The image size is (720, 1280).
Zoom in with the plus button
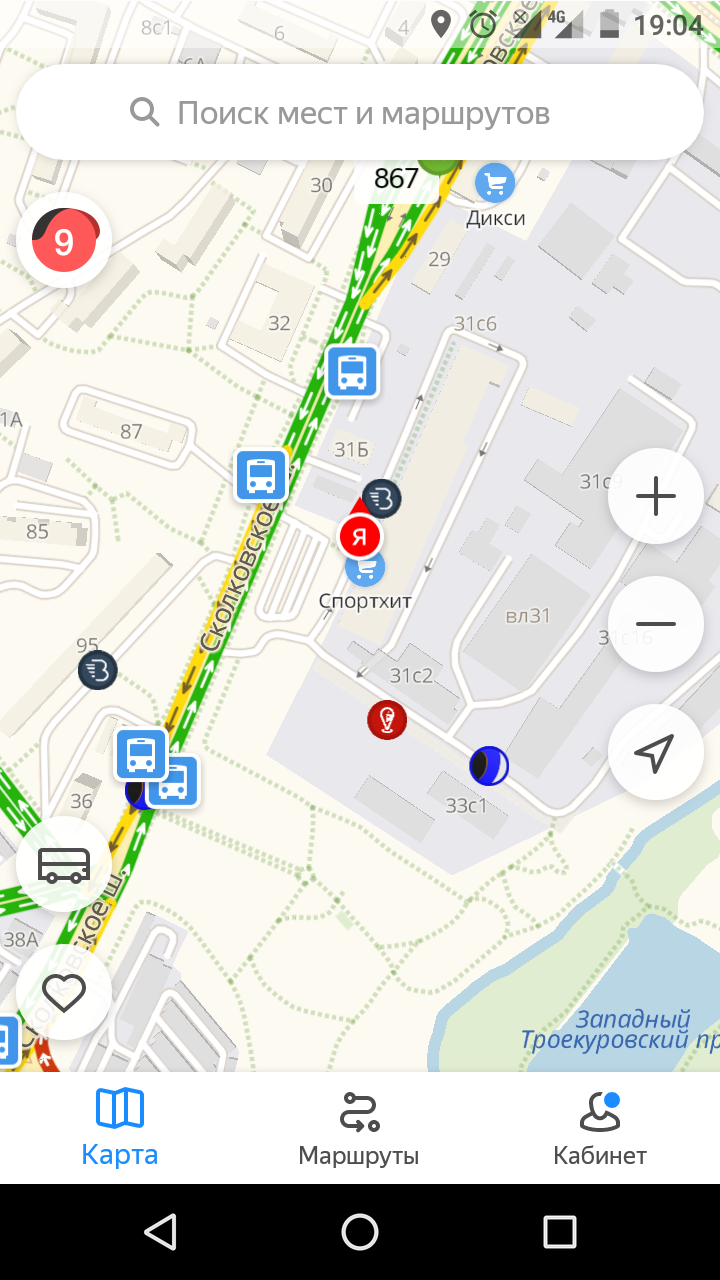pos(656,496)
